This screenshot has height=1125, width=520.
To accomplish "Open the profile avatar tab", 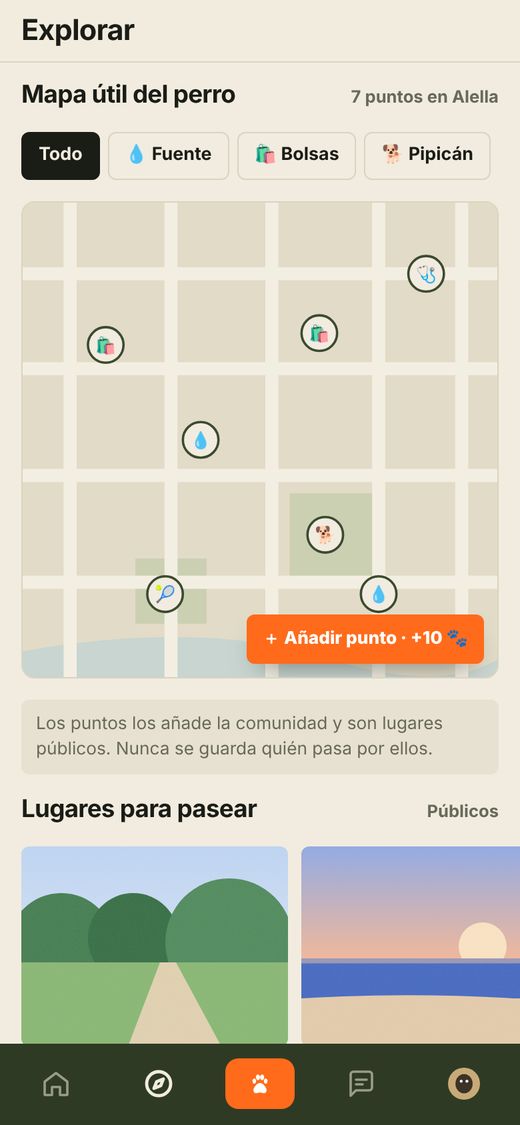I will pos(464,1083).
